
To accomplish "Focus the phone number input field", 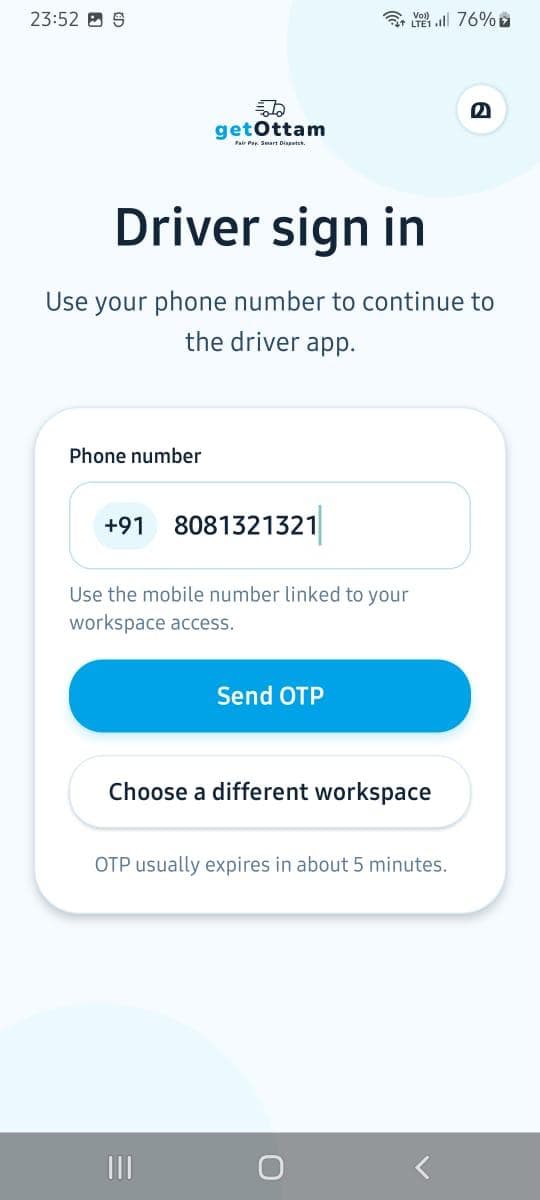I will coord(270,525).
